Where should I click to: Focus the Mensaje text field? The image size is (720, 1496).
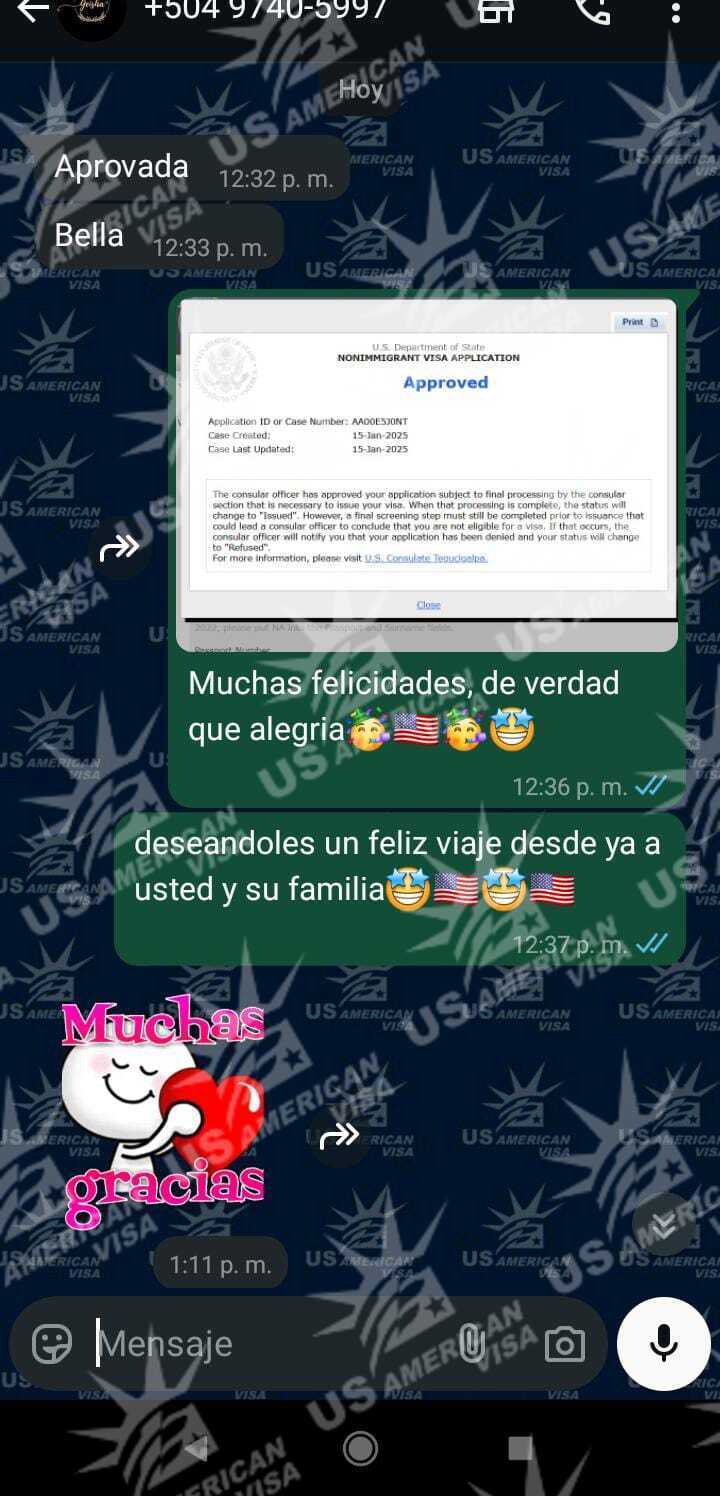pyautogui.click(x=270, y=1344)
